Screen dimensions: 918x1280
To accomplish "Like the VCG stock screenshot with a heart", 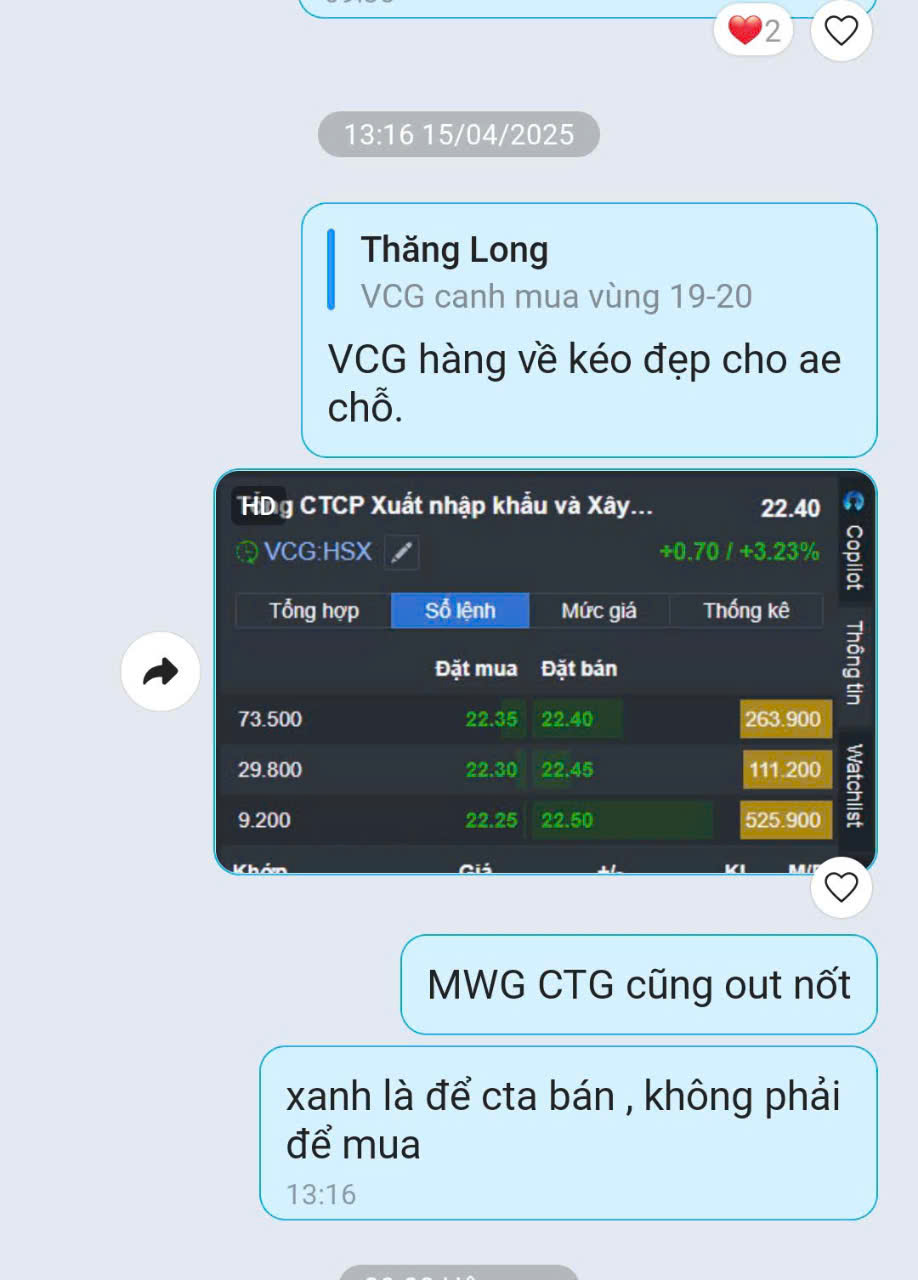I will point(841,887).
